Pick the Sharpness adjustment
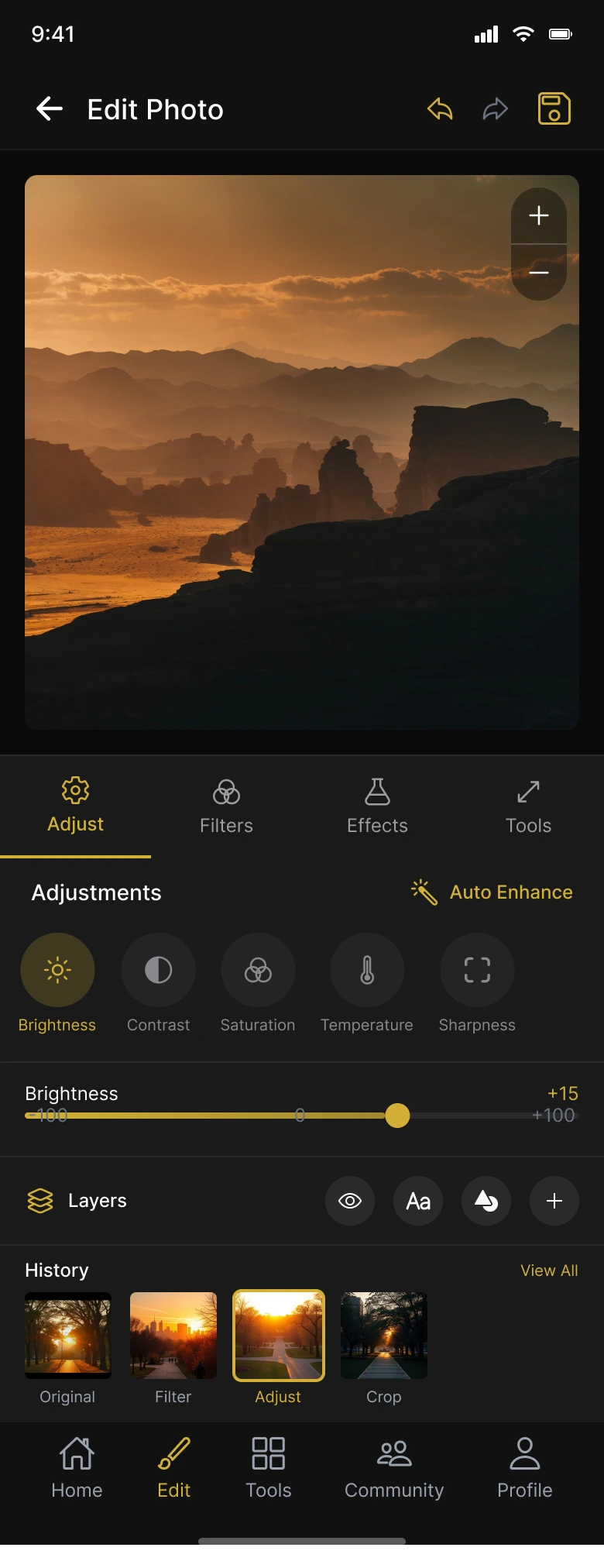The width and height of the screenshot is (604, 1568). point(477,970)
